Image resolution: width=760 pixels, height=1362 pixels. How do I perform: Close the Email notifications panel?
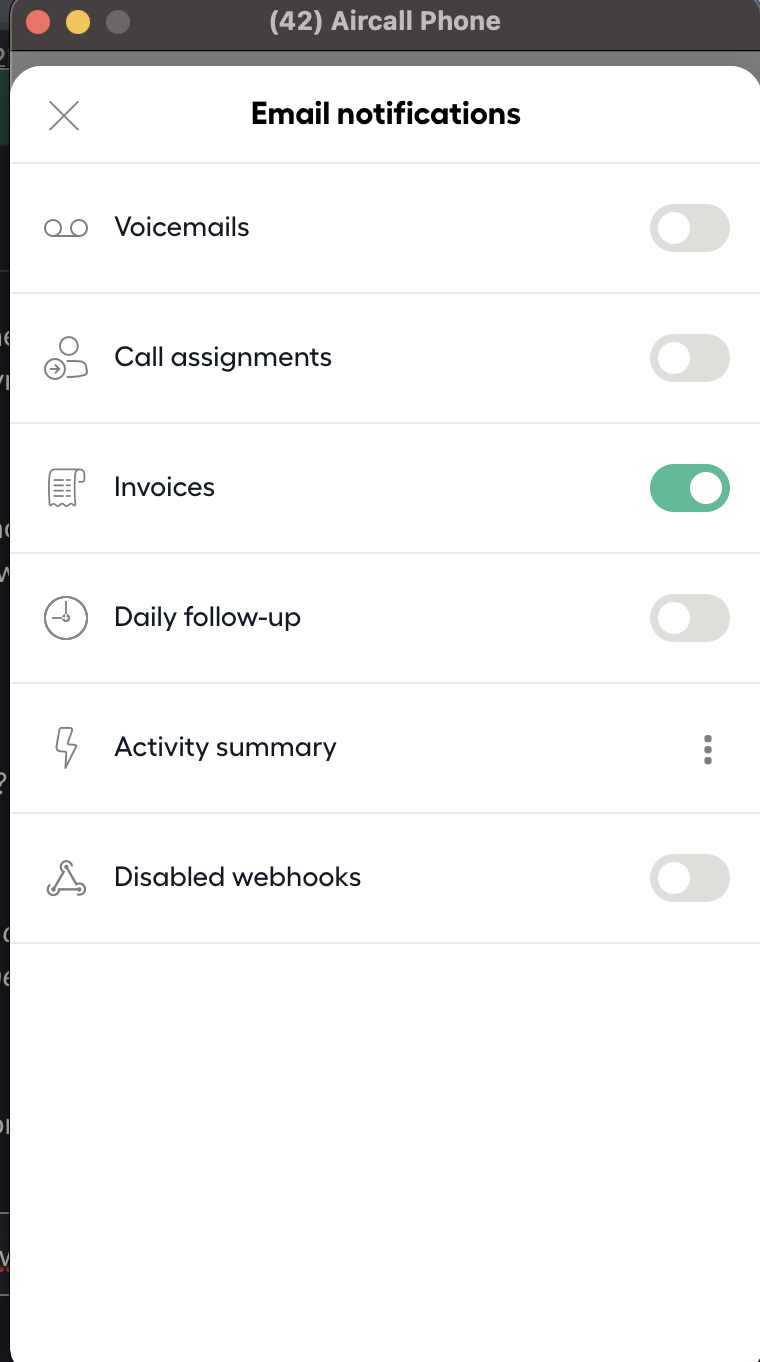pyautogui.click(x=64, y=116)
